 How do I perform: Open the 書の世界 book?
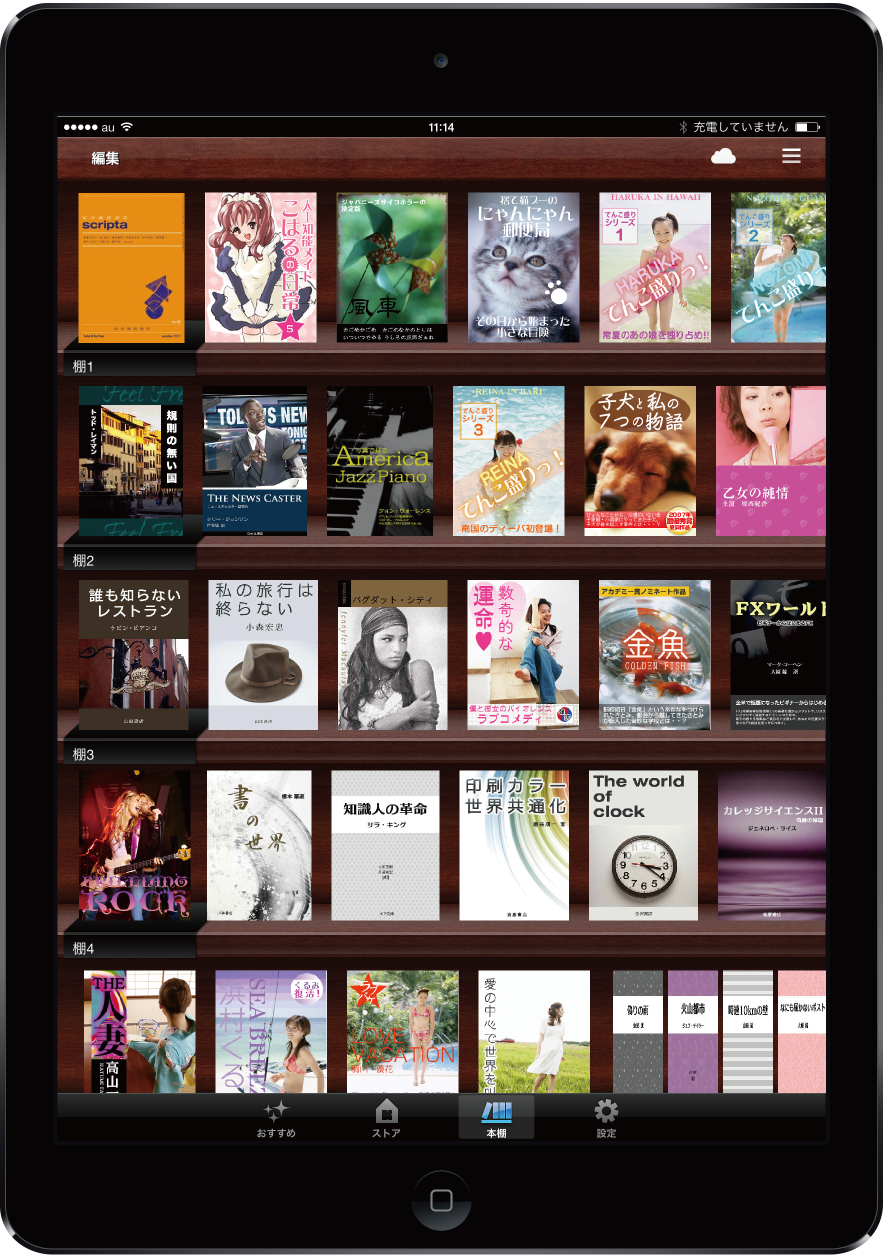click(259, 845)
